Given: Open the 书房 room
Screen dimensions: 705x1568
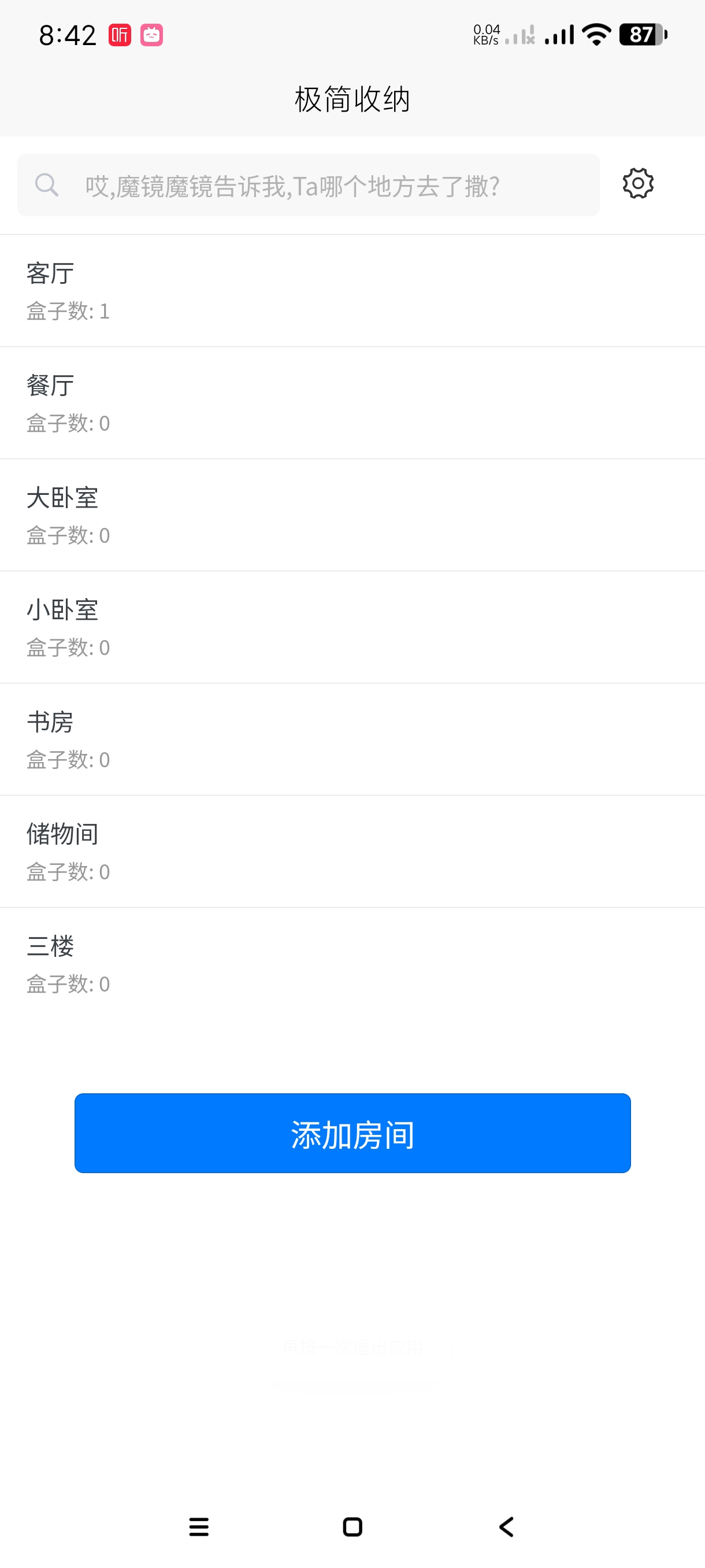Looking at the screenshot, I should point(352,739).
